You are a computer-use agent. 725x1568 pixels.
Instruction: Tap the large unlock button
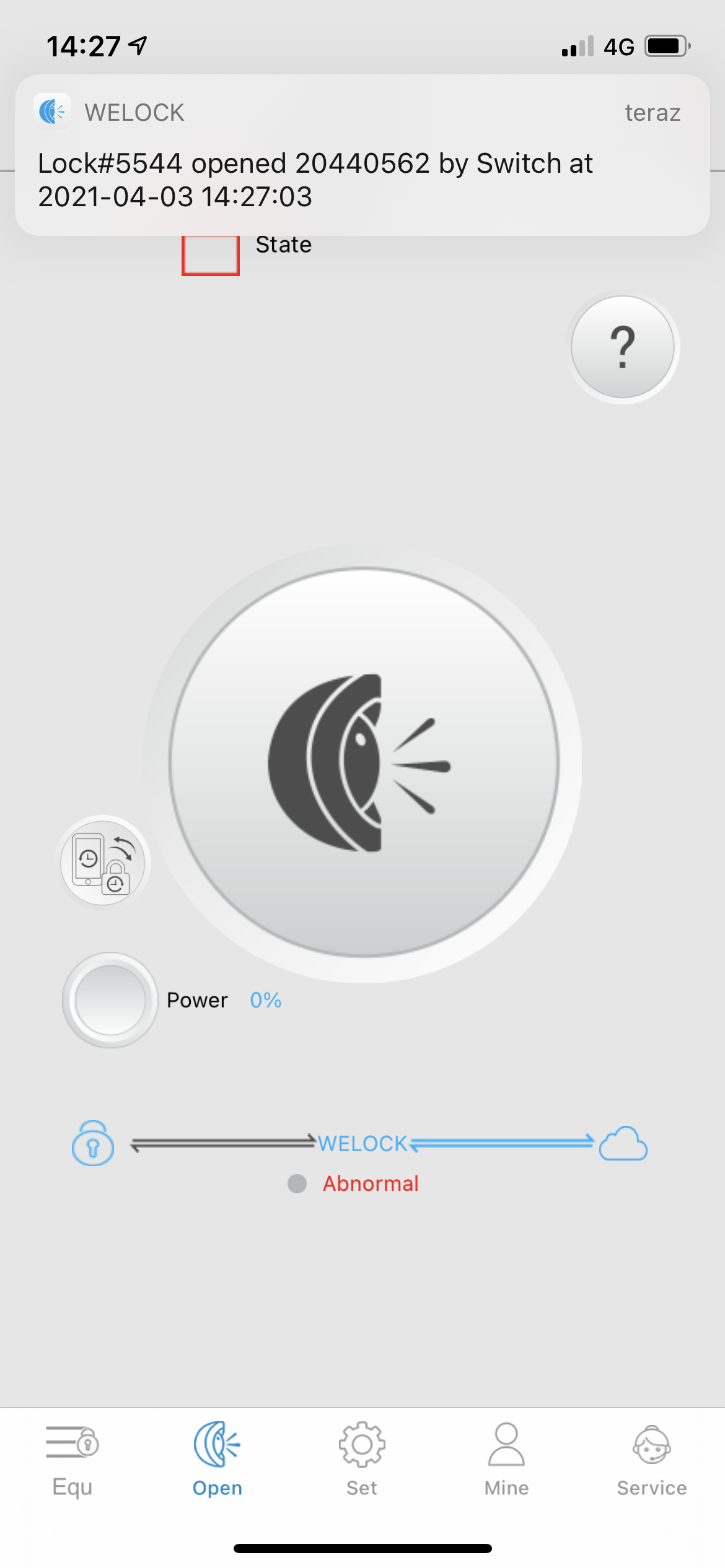[x=364, y=762]
